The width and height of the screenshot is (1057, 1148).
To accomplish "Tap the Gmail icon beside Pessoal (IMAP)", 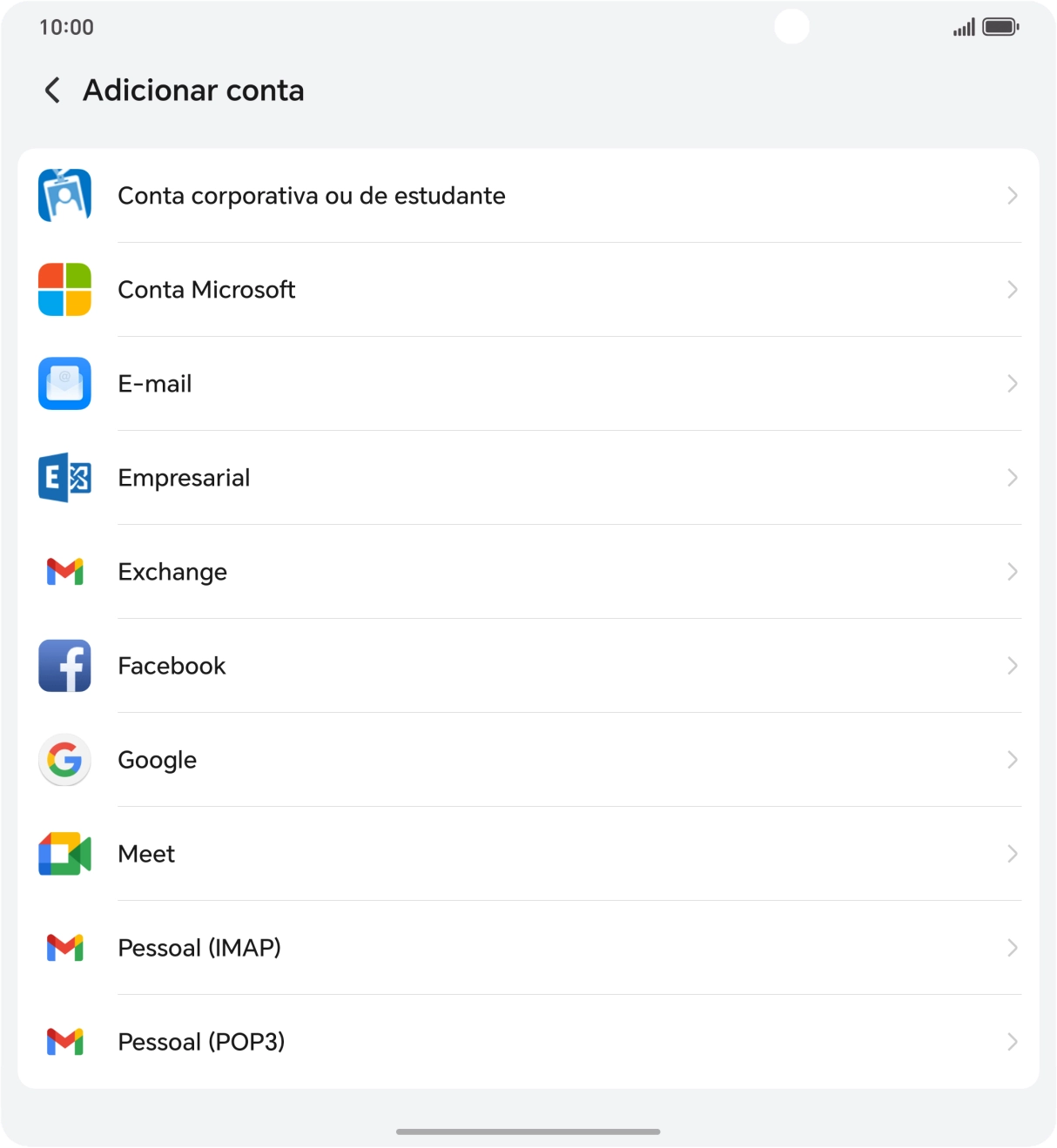I will click(x=64, y=948).
